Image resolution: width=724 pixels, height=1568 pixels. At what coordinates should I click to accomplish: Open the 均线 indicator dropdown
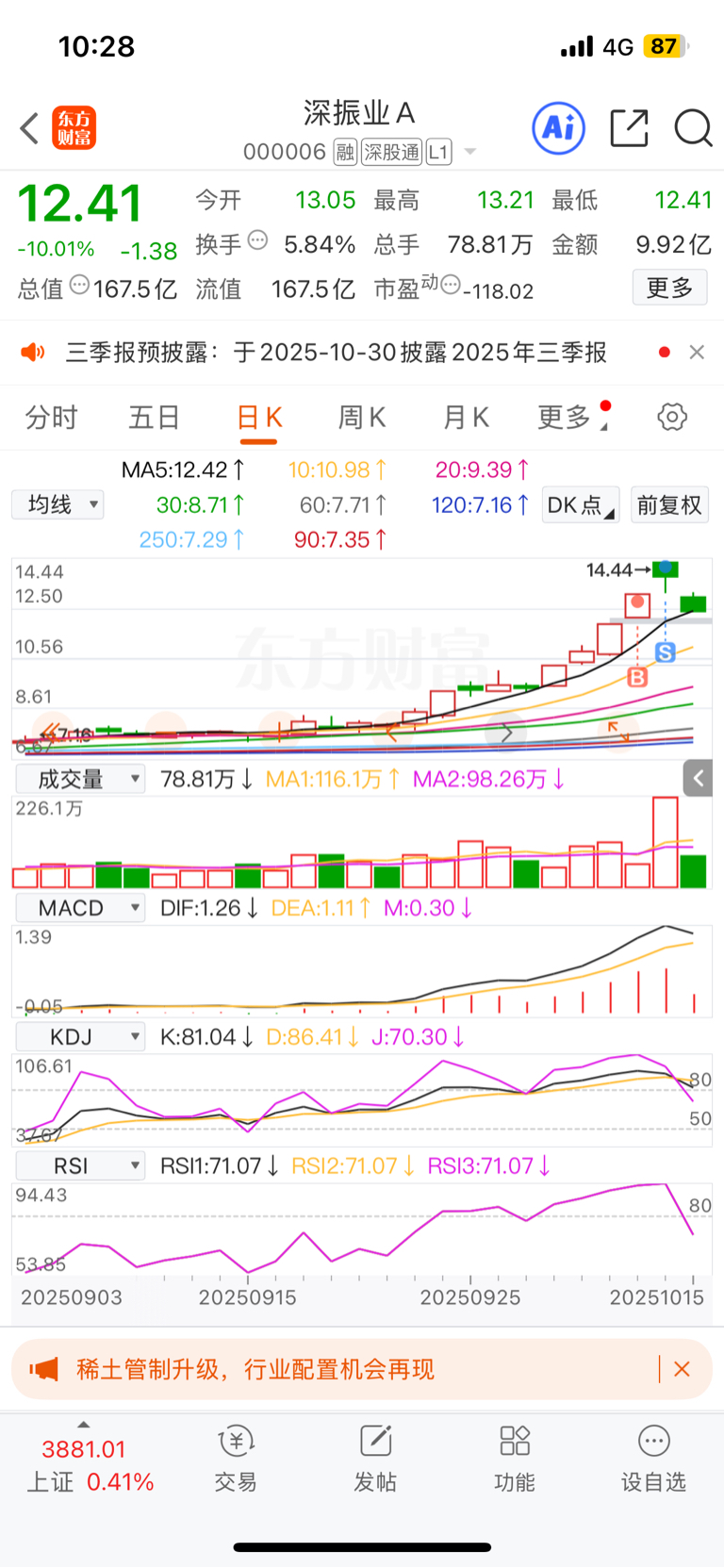58,504
